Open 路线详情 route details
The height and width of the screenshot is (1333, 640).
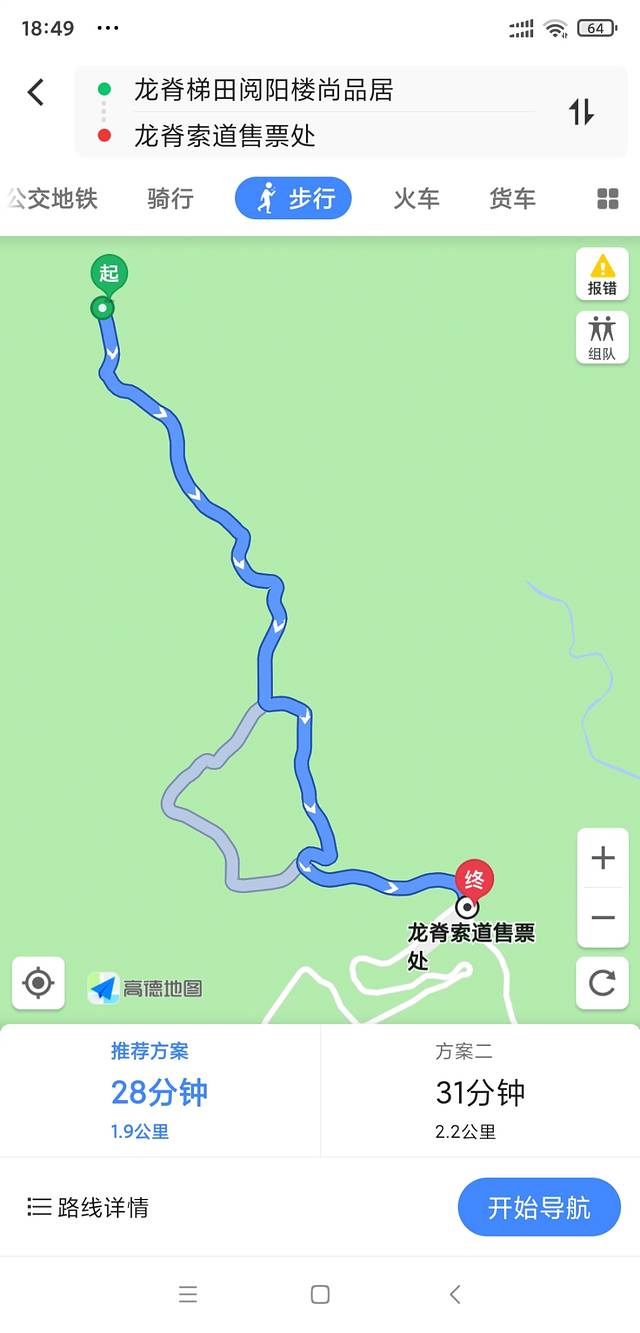(88, 1207)
